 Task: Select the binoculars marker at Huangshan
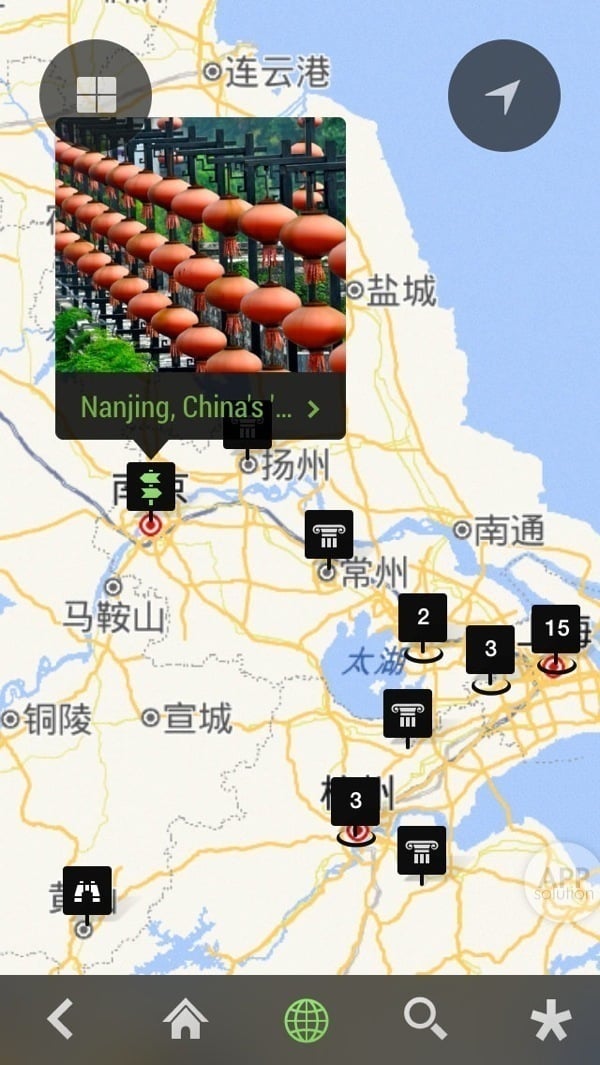click(88, 890)
